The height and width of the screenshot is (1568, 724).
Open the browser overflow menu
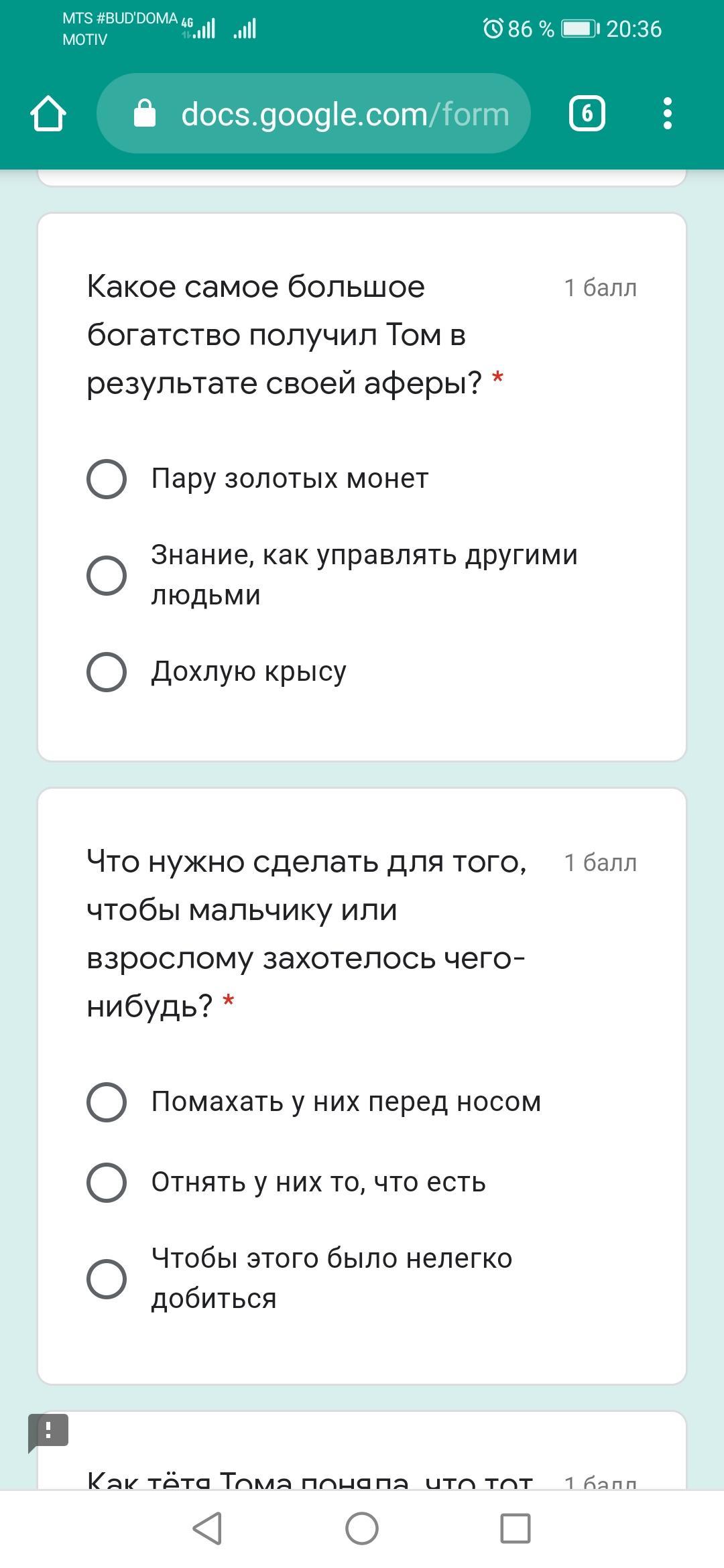point(667,113)
